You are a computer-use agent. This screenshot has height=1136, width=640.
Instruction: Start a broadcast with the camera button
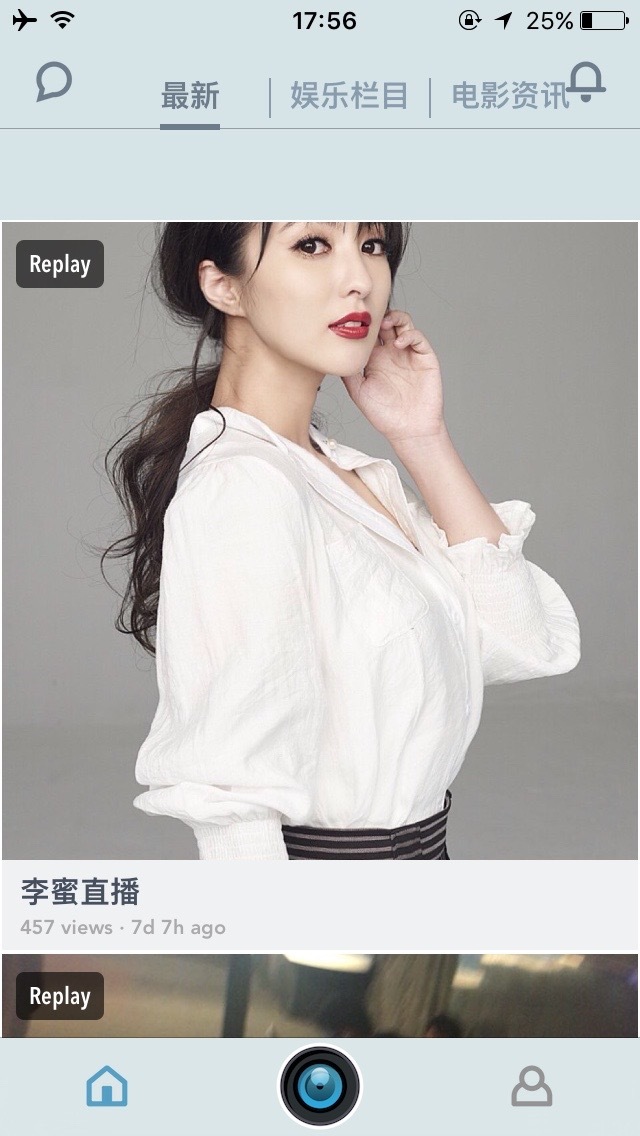coord(319,1086)
